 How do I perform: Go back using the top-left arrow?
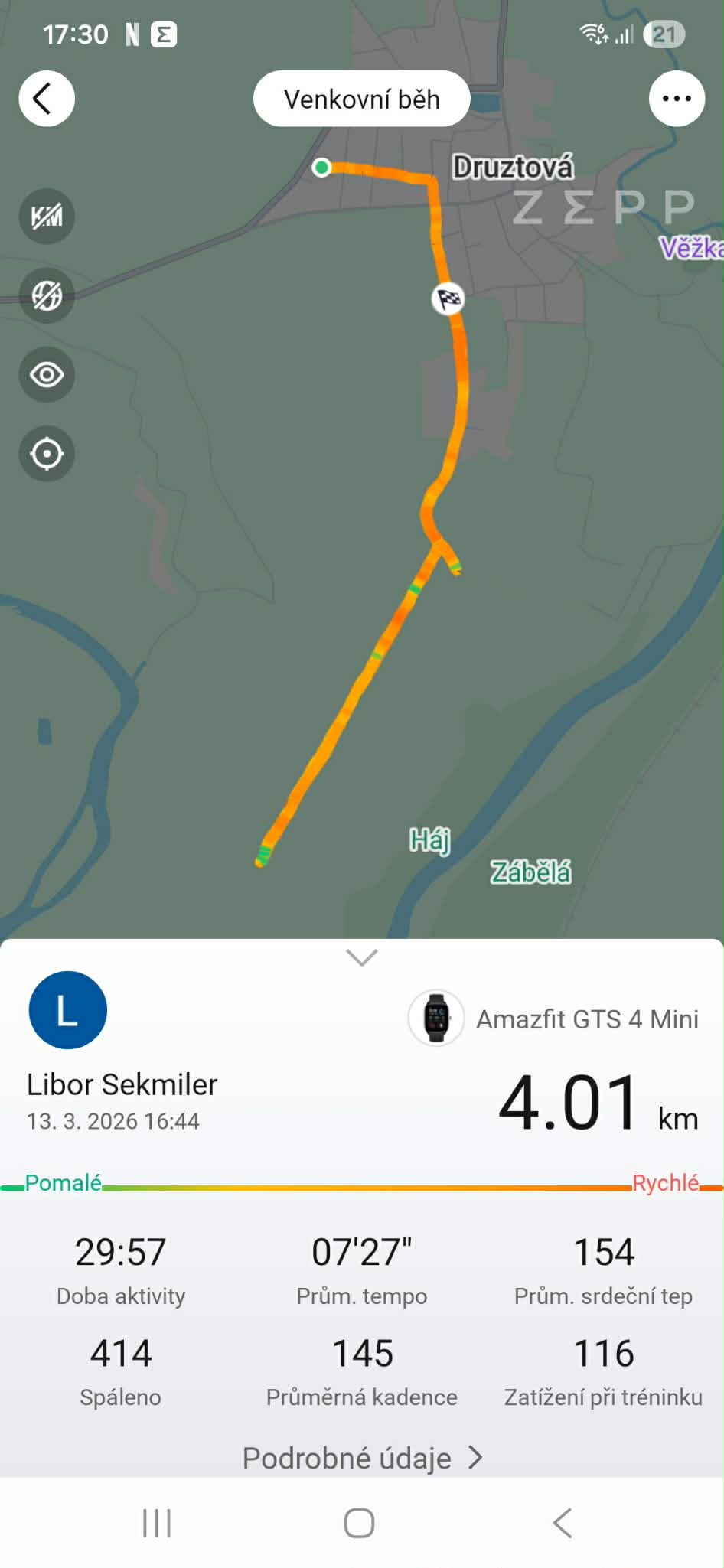[x=46, y=99]
